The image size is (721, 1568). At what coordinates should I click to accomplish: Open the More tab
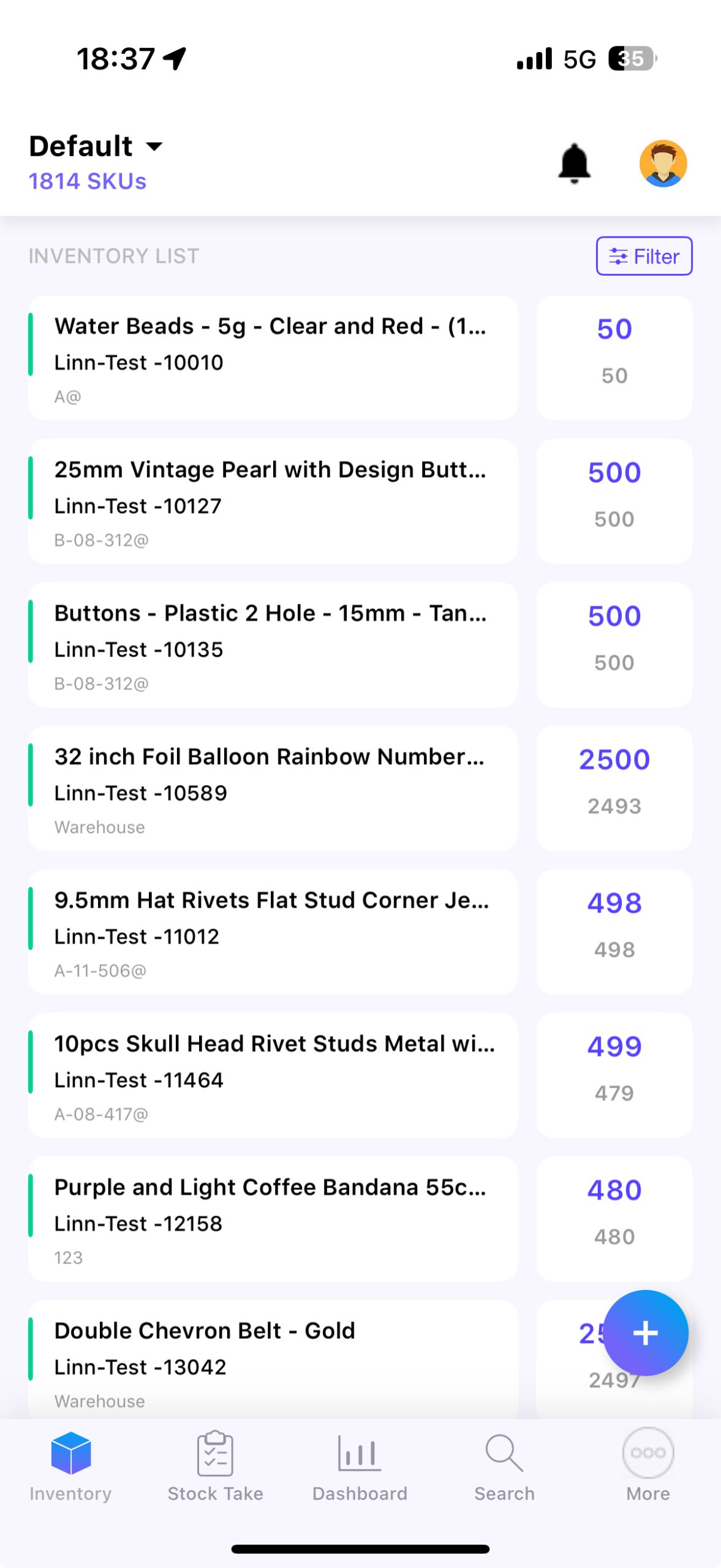[647, 1466]
